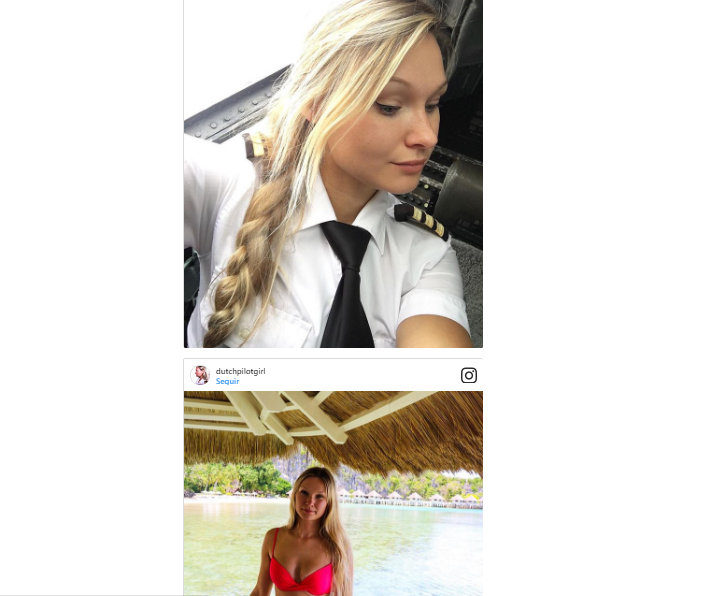705x596 pixels.
Task: Open the Instagram logo icon on the embed
Action: click(x=469, y=375)
